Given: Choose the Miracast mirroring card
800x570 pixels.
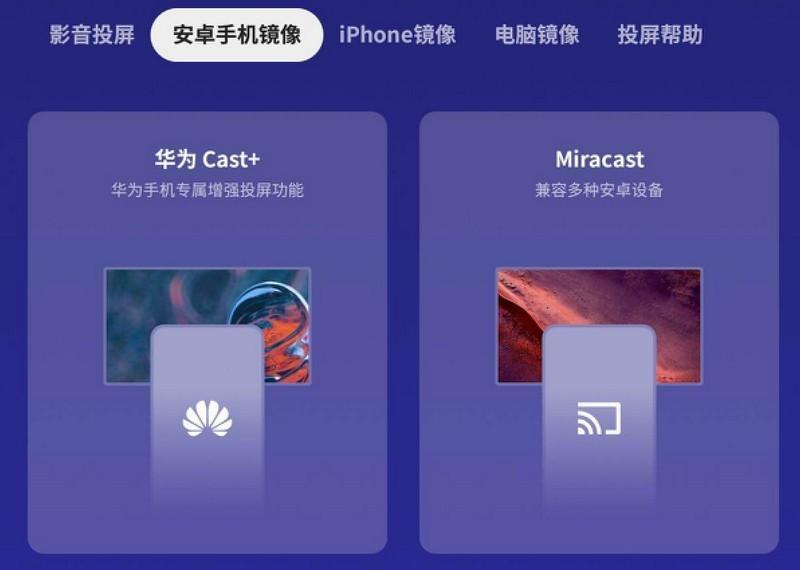Looking at the screenshot, I should pos(598,332).
